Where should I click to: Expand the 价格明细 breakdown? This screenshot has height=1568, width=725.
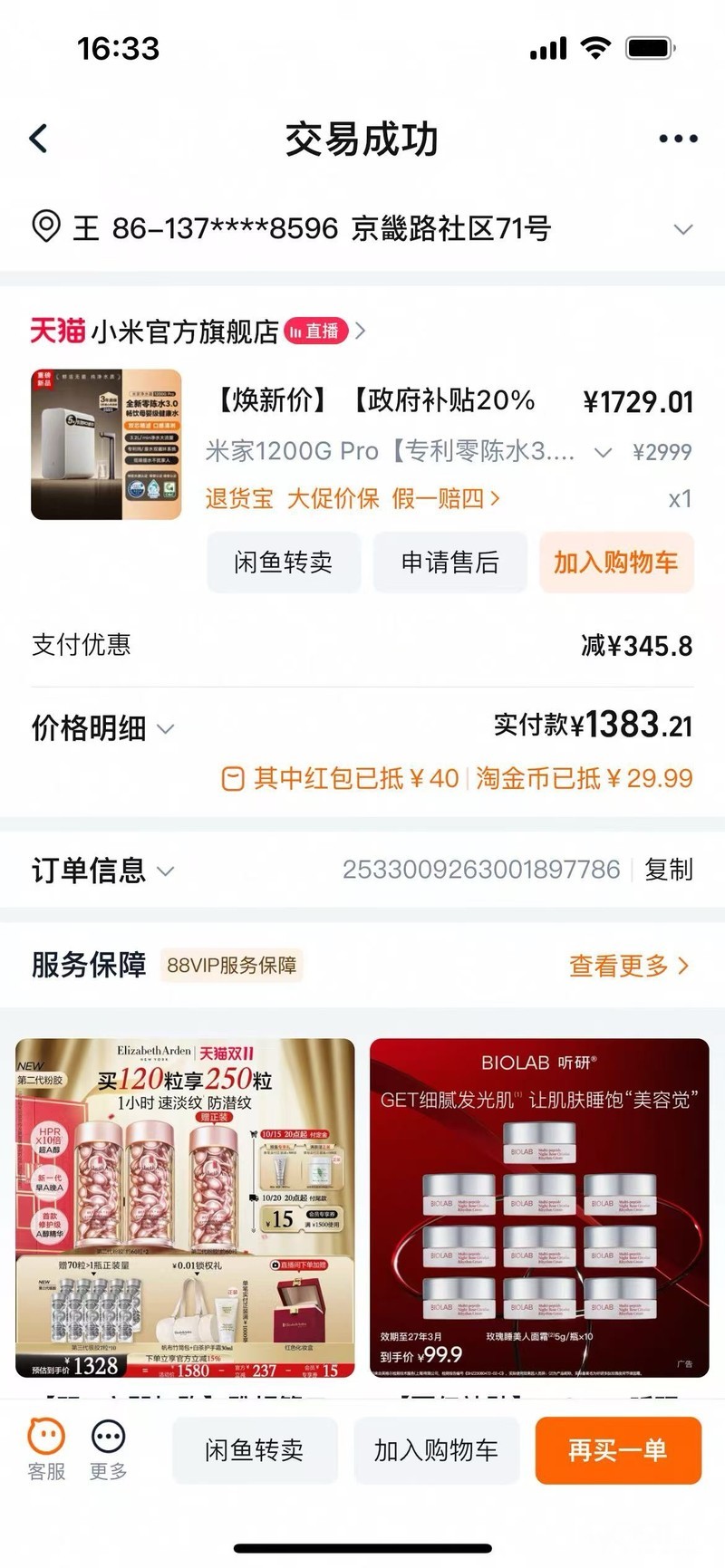click(102, 728)
